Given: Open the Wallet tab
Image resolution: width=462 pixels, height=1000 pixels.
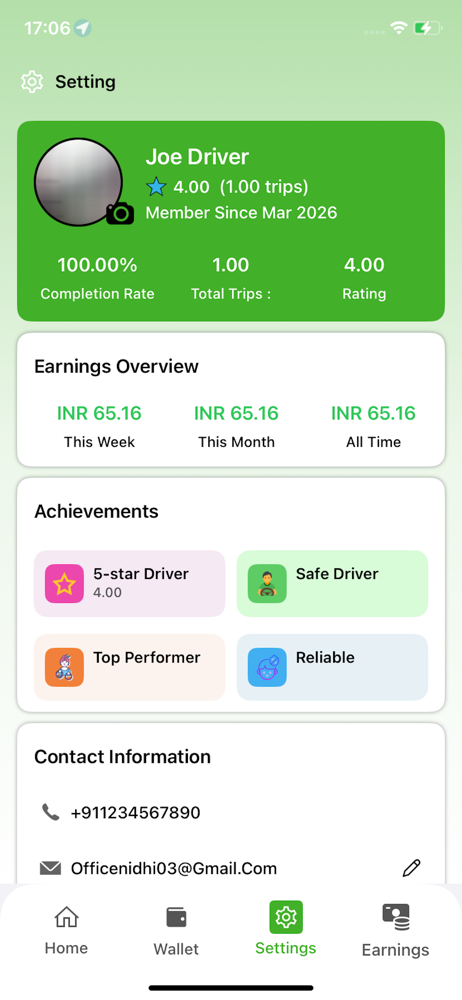Looking at the screenshot, I should point(176,930).
